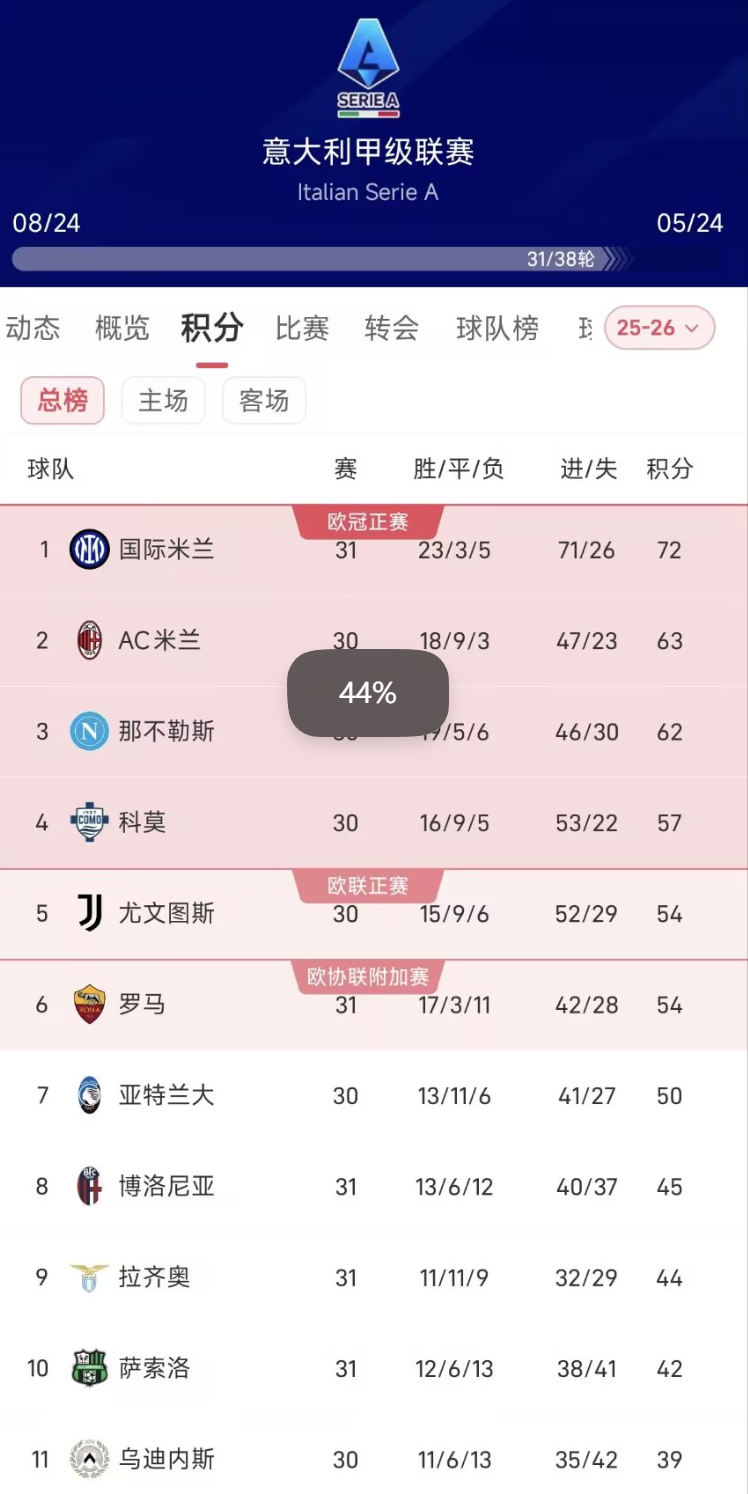Viewport: 748px width, 1494px height.
Task: Select the 总榜 overall standings chip
Action: tap(63, 401)
